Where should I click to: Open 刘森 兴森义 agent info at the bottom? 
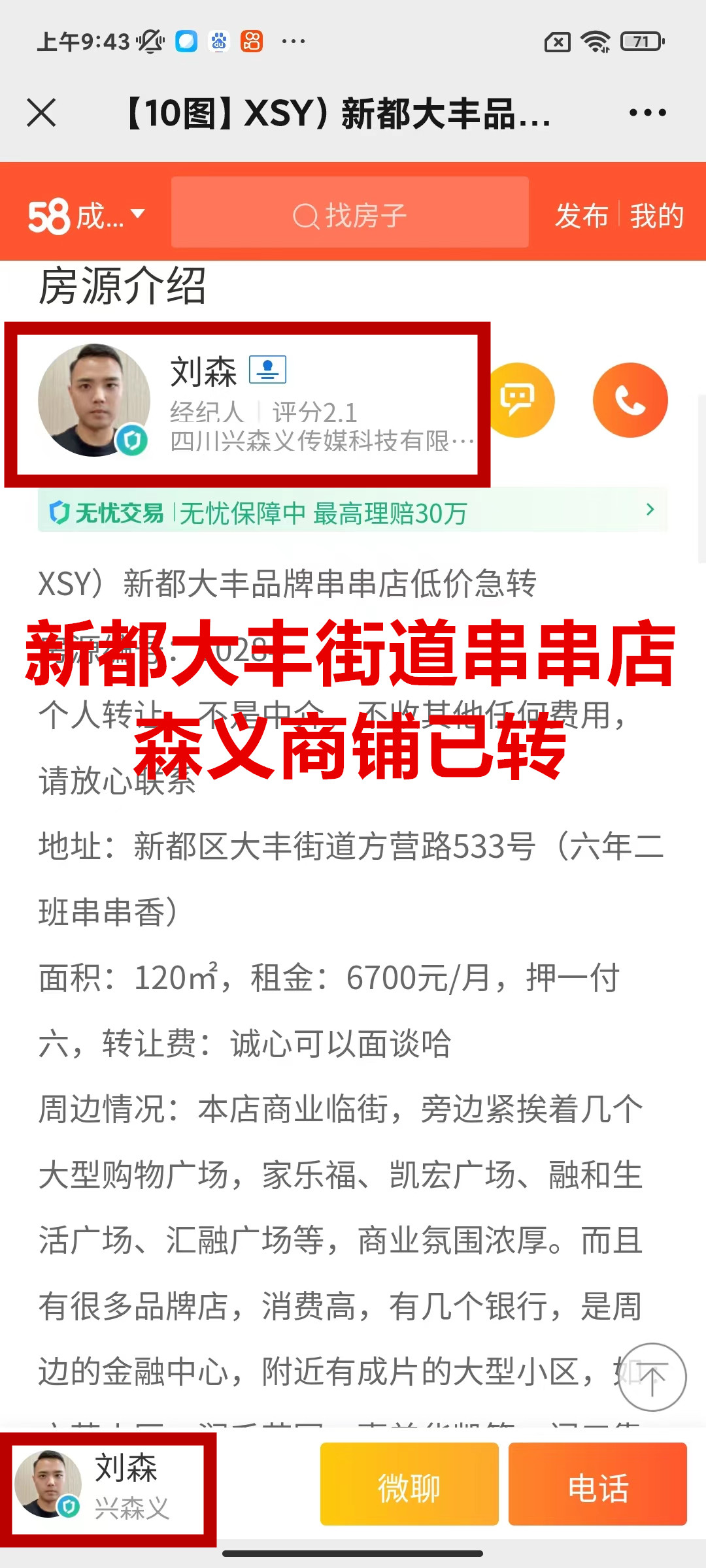[108, 1486]
